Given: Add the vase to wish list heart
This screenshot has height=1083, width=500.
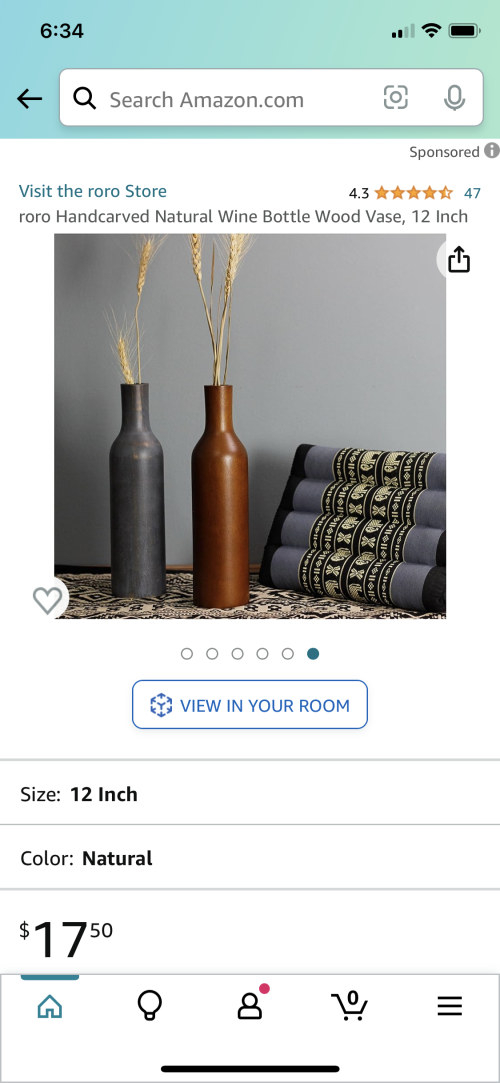Looking at the screenshot, I should click(x=48, y=600).
